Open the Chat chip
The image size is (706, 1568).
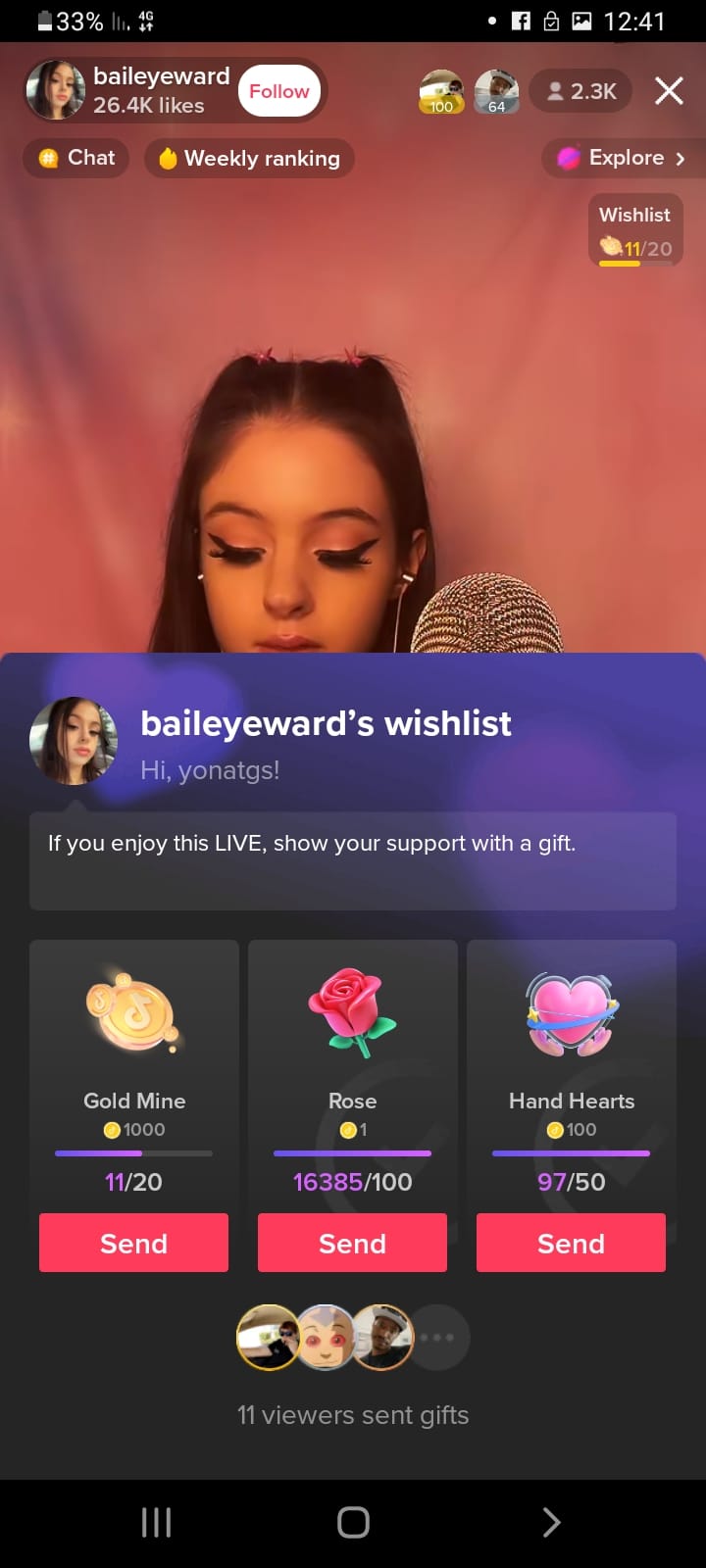(x=76, y=158)
